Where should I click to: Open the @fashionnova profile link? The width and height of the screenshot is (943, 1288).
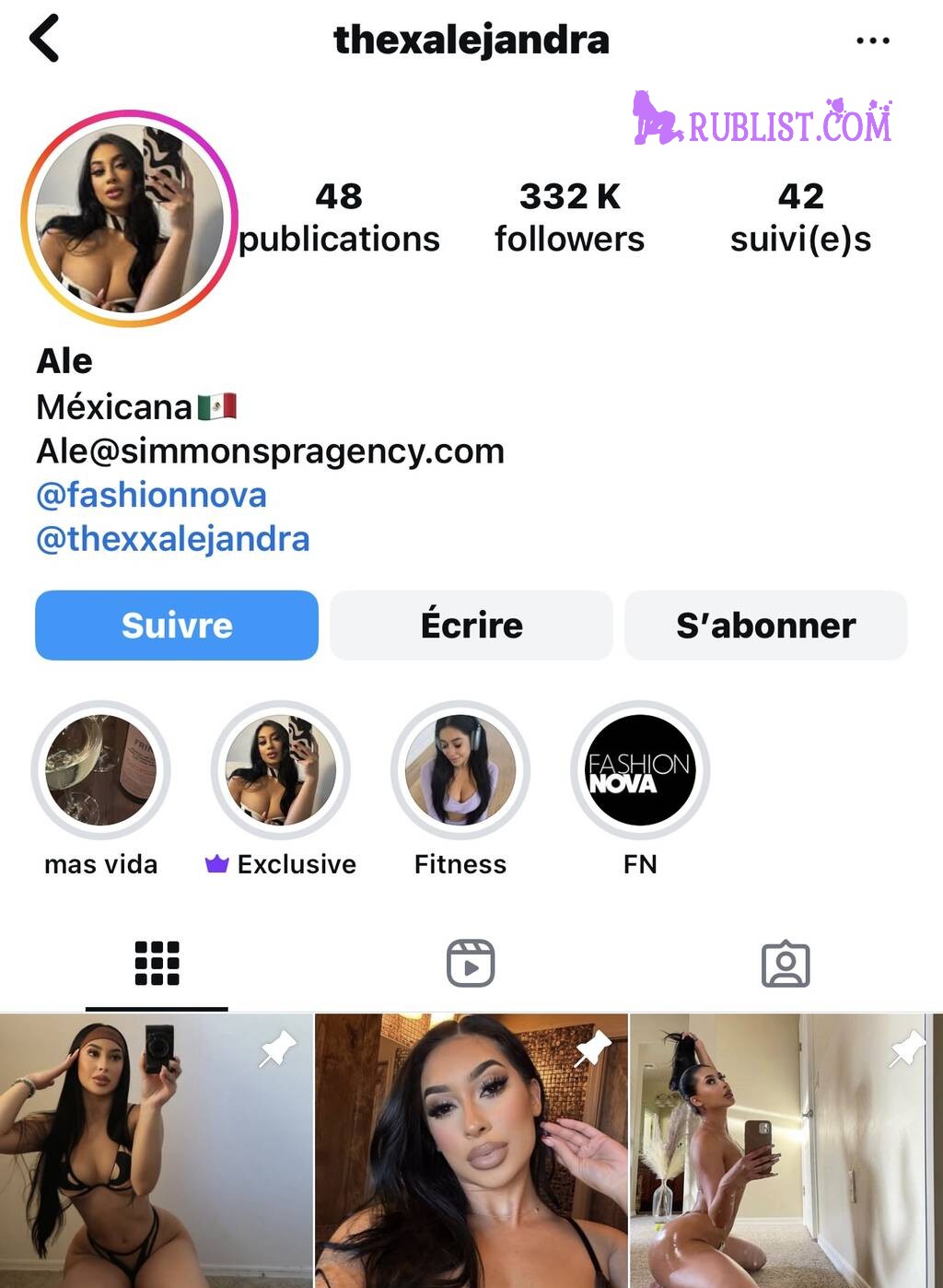[x=151, y=495]
